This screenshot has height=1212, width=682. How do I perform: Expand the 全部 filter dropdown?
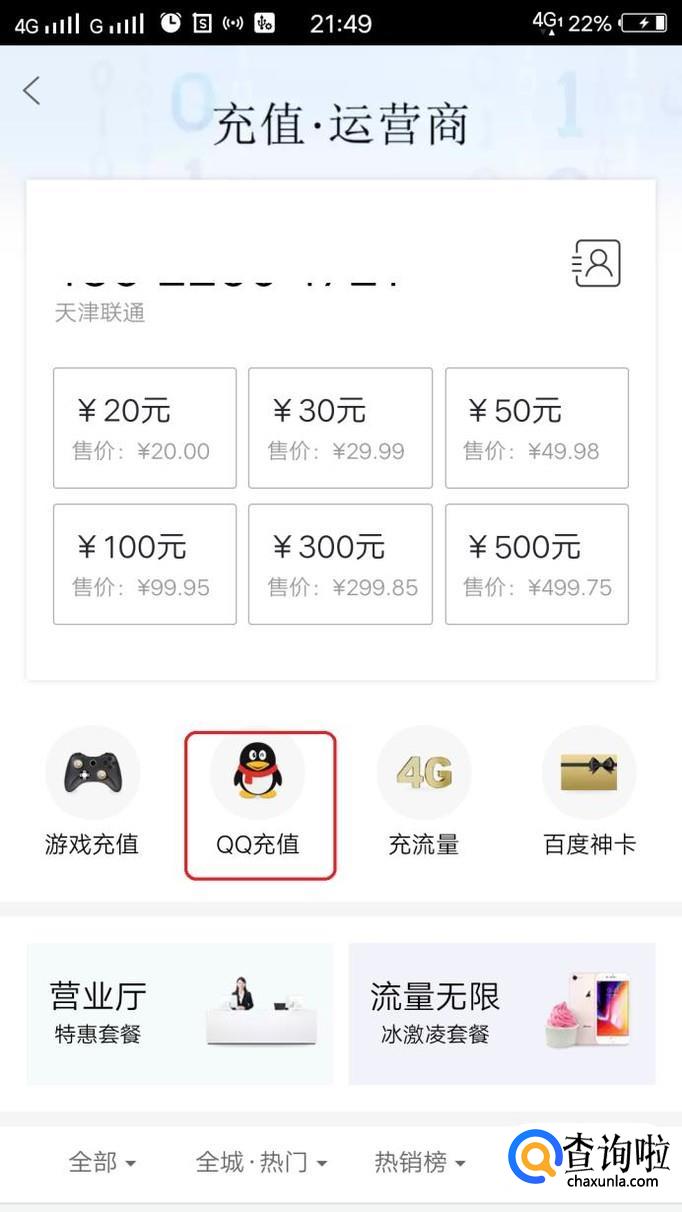click(102, 1162)
